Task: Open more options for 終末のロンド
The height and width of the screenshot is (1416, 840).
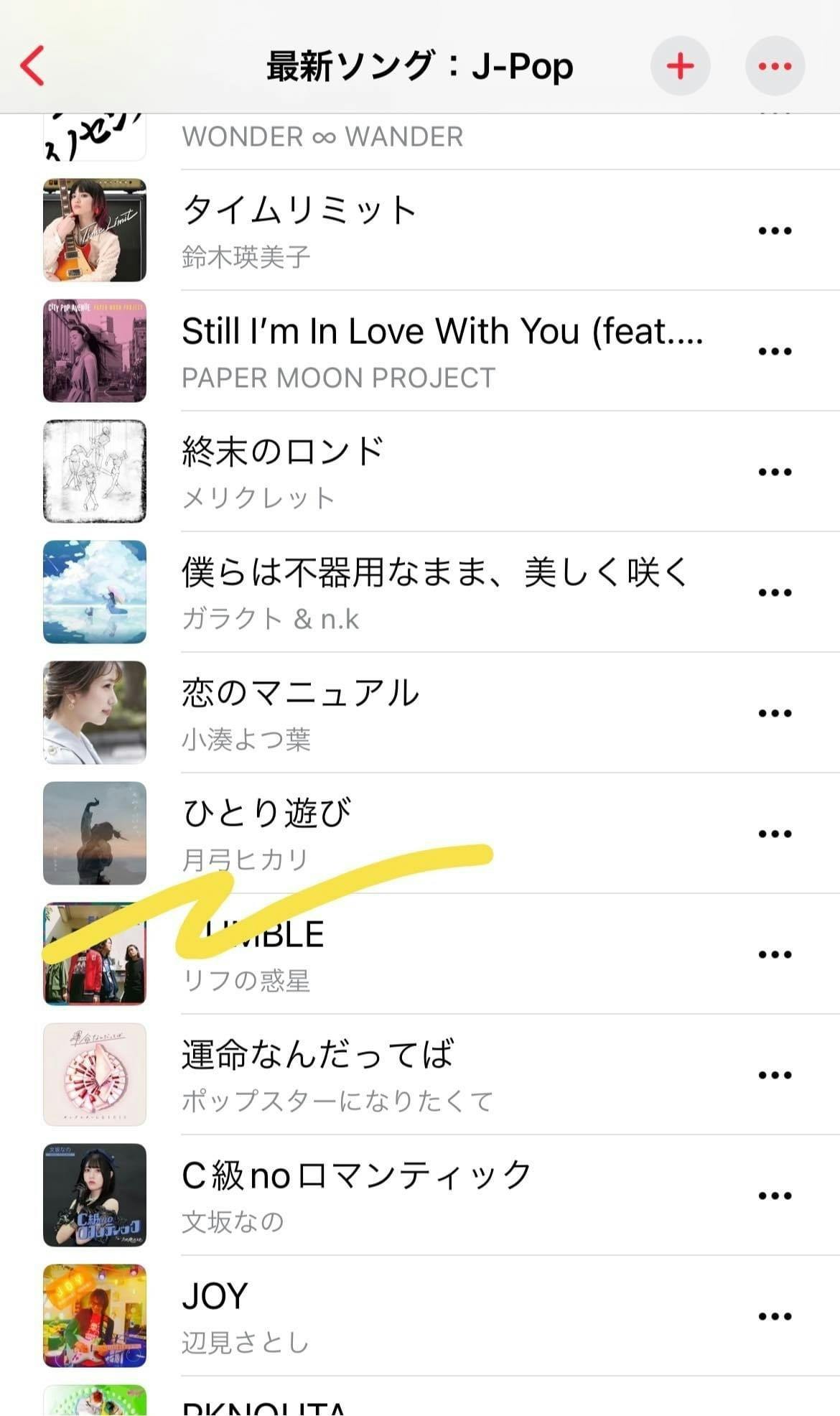Action: (775, 472)
